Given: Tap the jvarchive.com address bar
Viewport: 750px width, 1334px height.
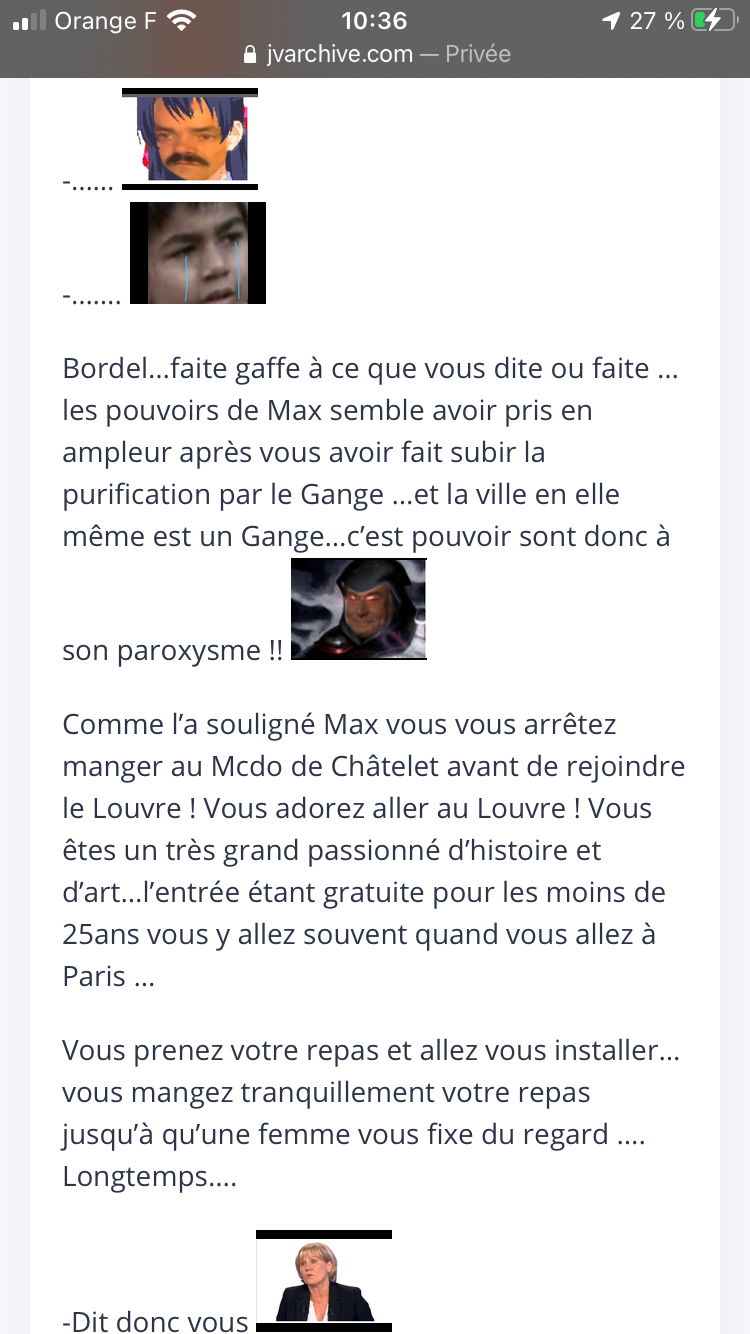Looking at the screenshot, I should coord(377,54).
